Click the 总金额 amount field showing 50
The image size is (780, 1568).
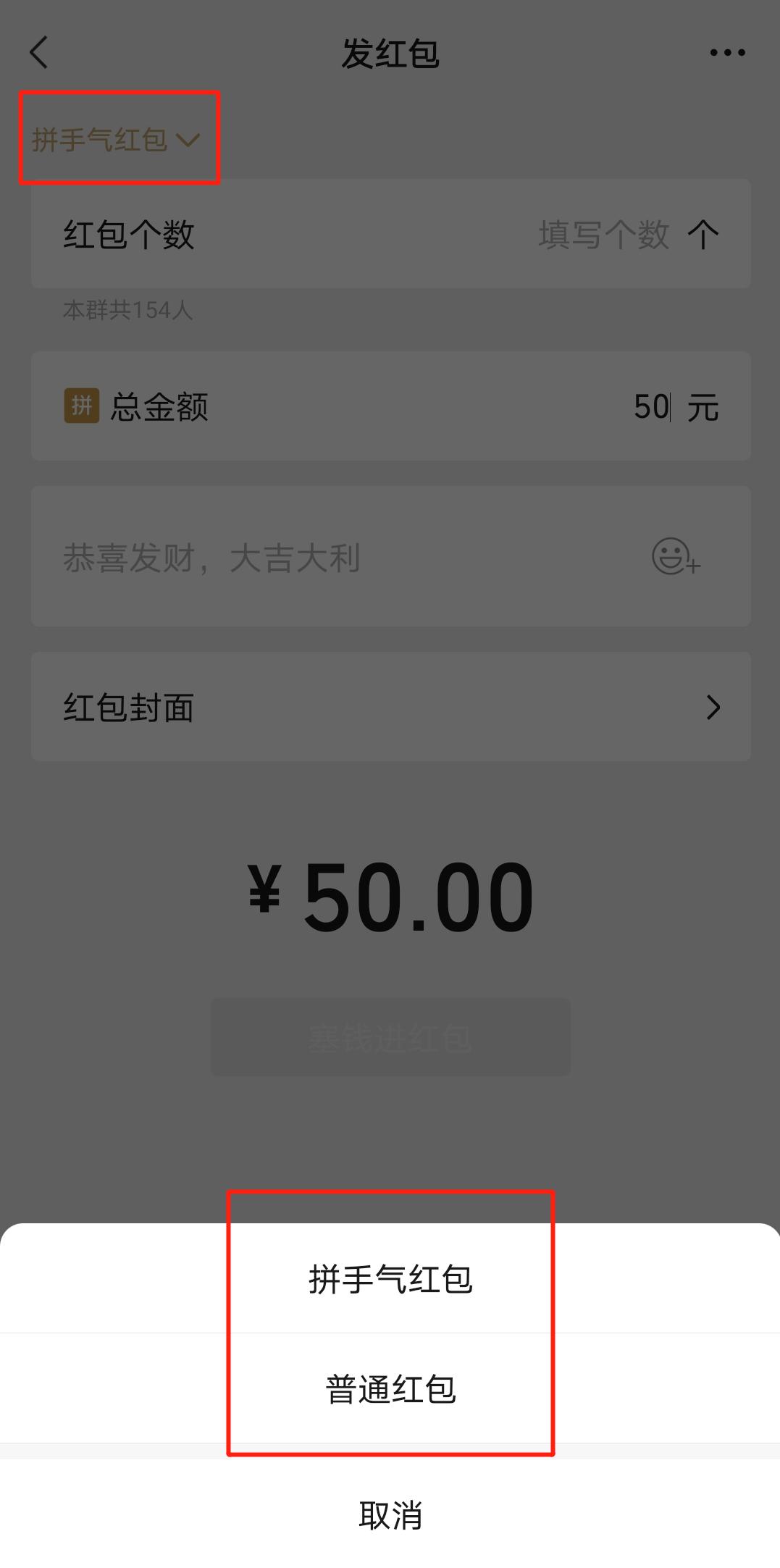[648, 406]
